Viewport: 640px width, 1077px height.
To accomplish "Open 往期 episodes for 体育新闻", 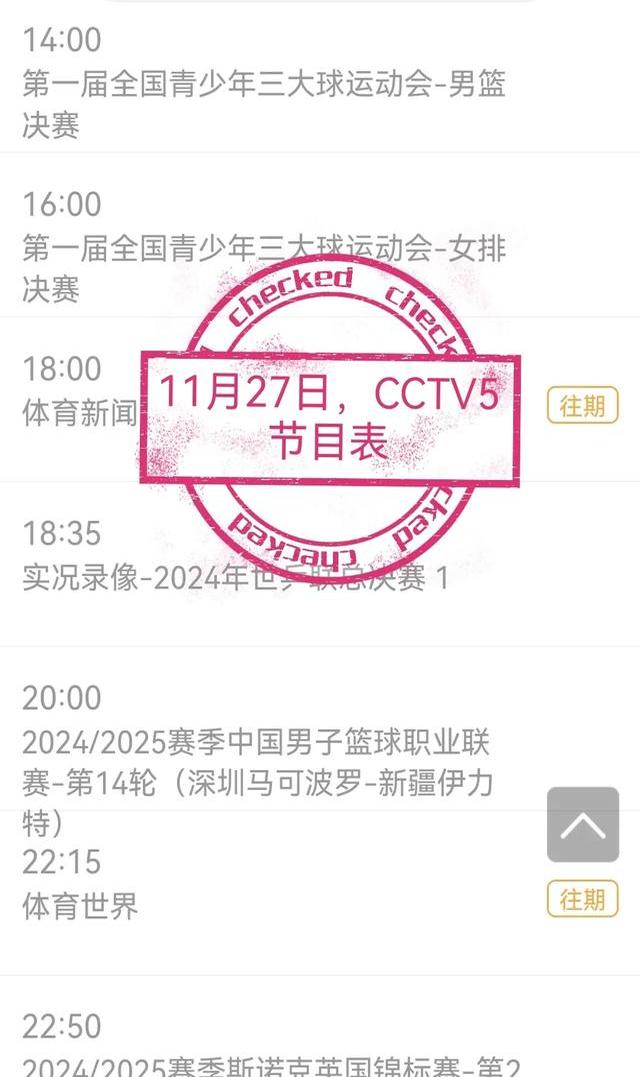I will click(x=582, y=406).
